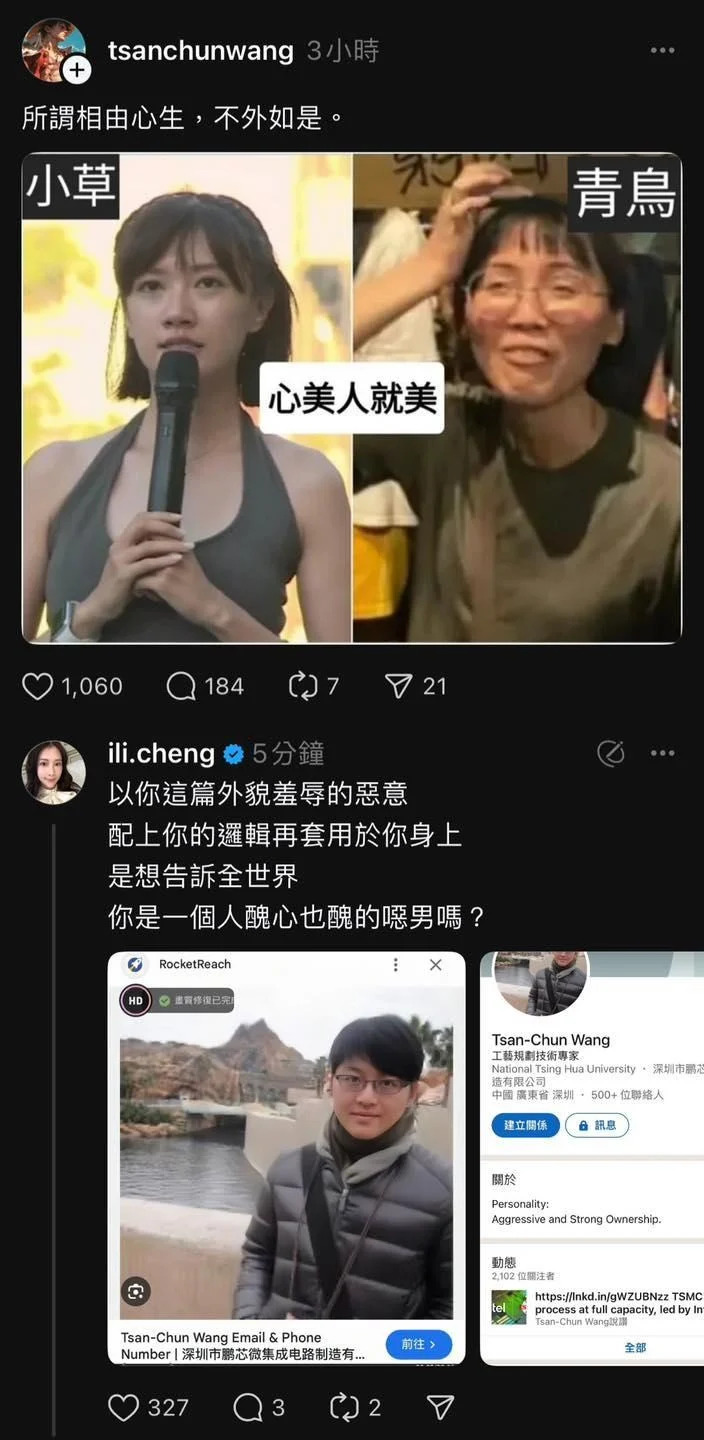The width and height of the screenshot is (704, 1440).
Task: View ili.cheng's profile picture
Action: 53,773
